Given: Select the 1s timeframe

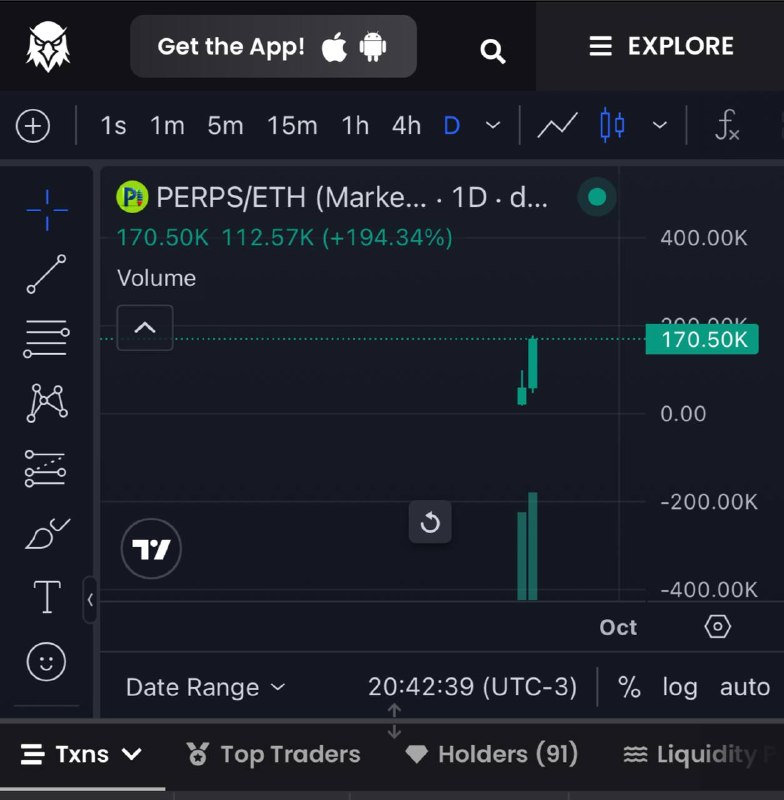Looking at the screenshot, I should pos(113,126).
